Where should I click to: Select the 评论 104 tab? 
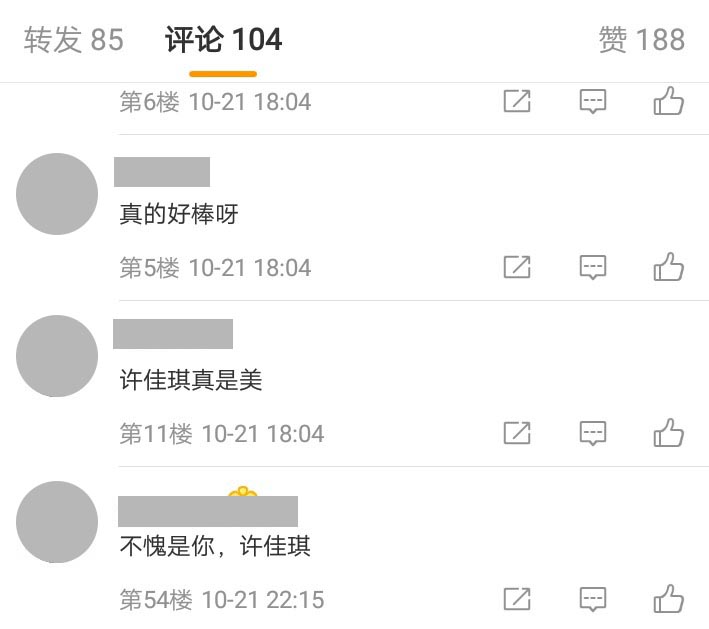tap(223, 40)
